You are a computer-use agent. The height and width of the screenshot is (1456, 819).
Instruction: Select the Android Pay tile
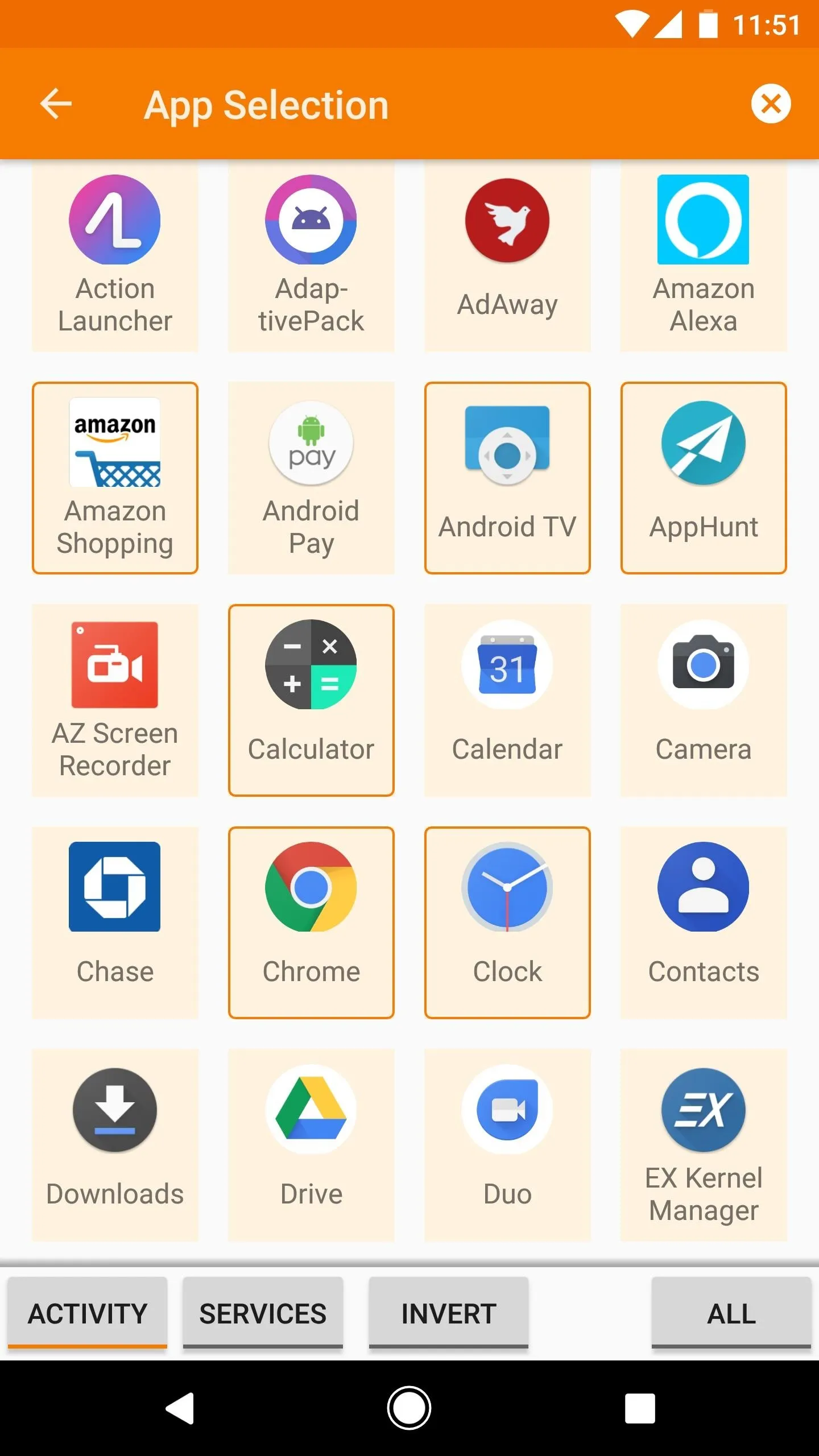pos(311,478)
